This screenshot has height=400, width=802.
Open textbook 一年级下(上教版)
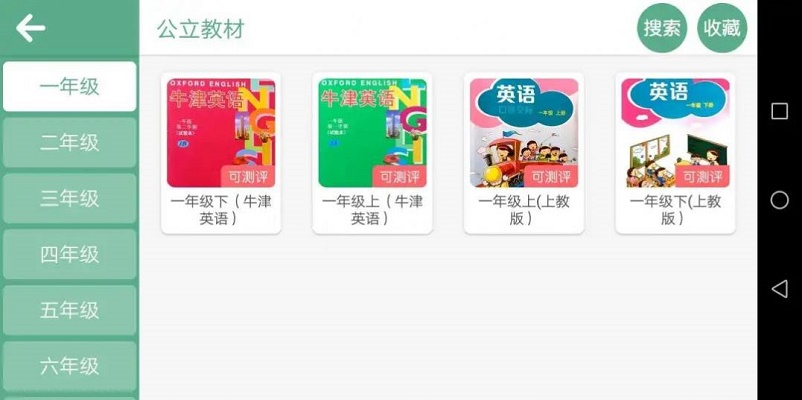pos(675,152)
